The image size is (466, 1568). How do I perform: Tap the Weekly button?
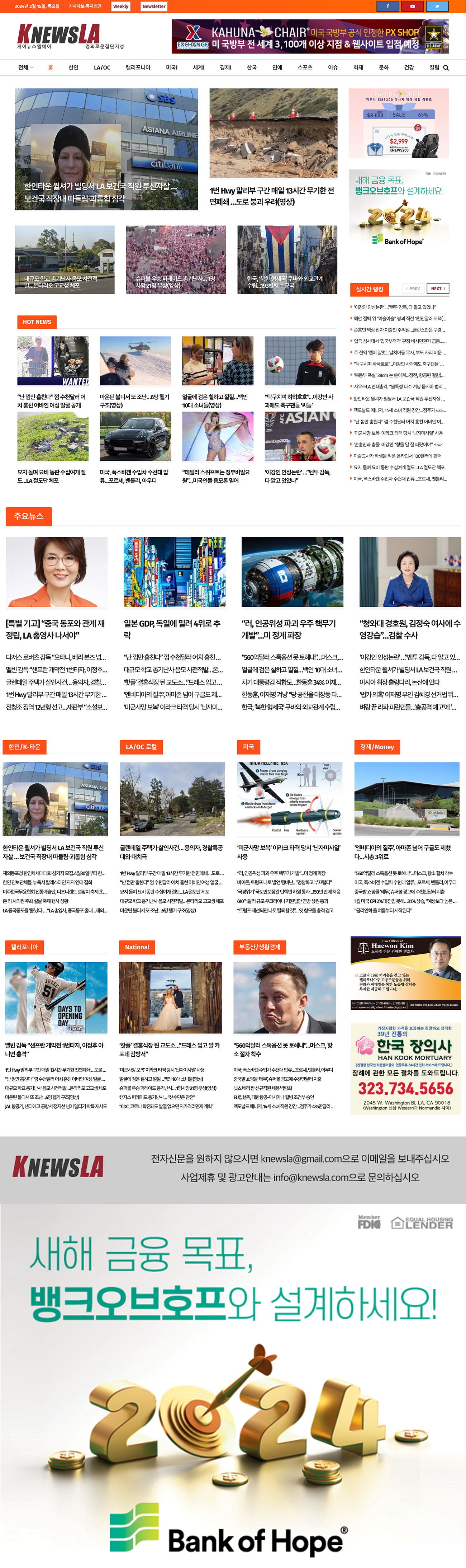tap(120, 6)
